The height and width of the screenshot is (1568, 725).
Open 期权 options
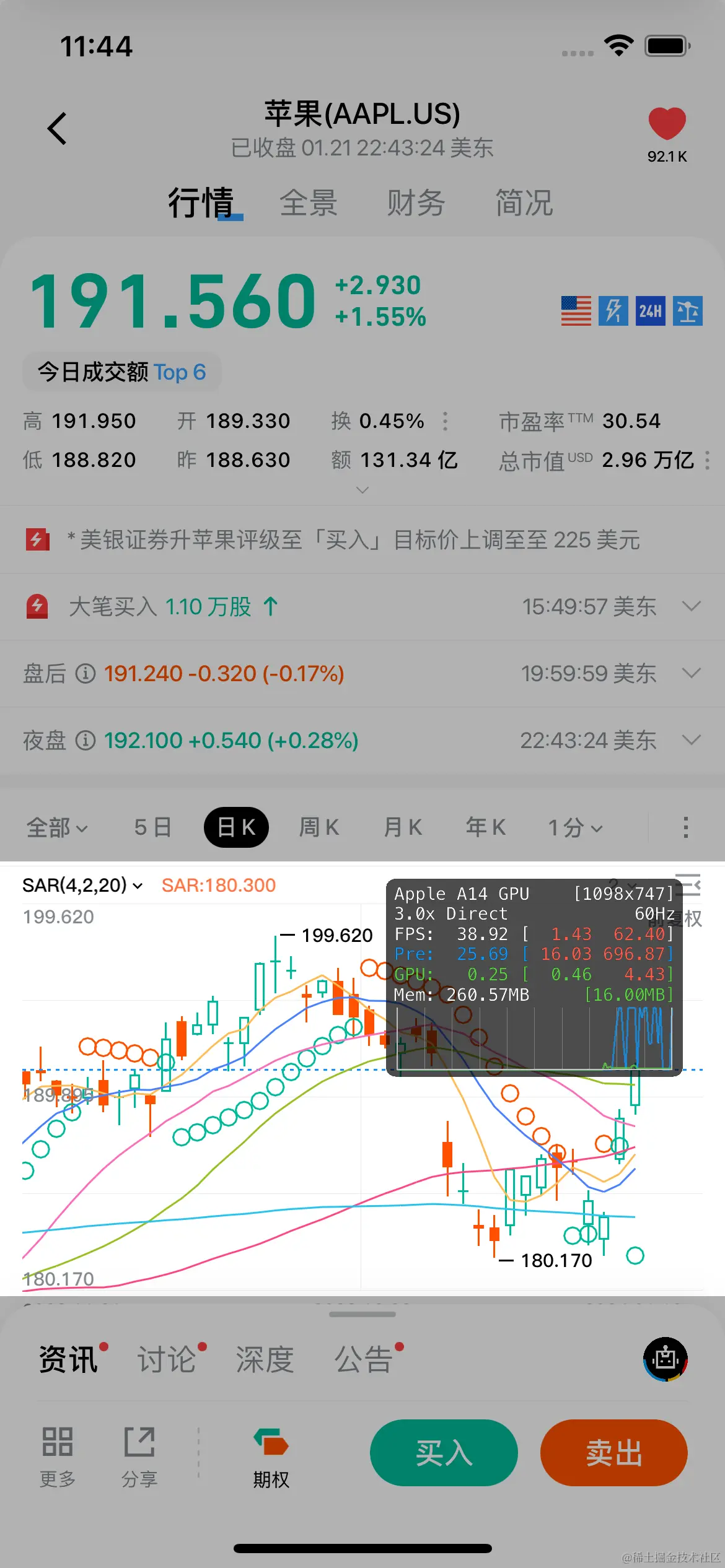271,1457
